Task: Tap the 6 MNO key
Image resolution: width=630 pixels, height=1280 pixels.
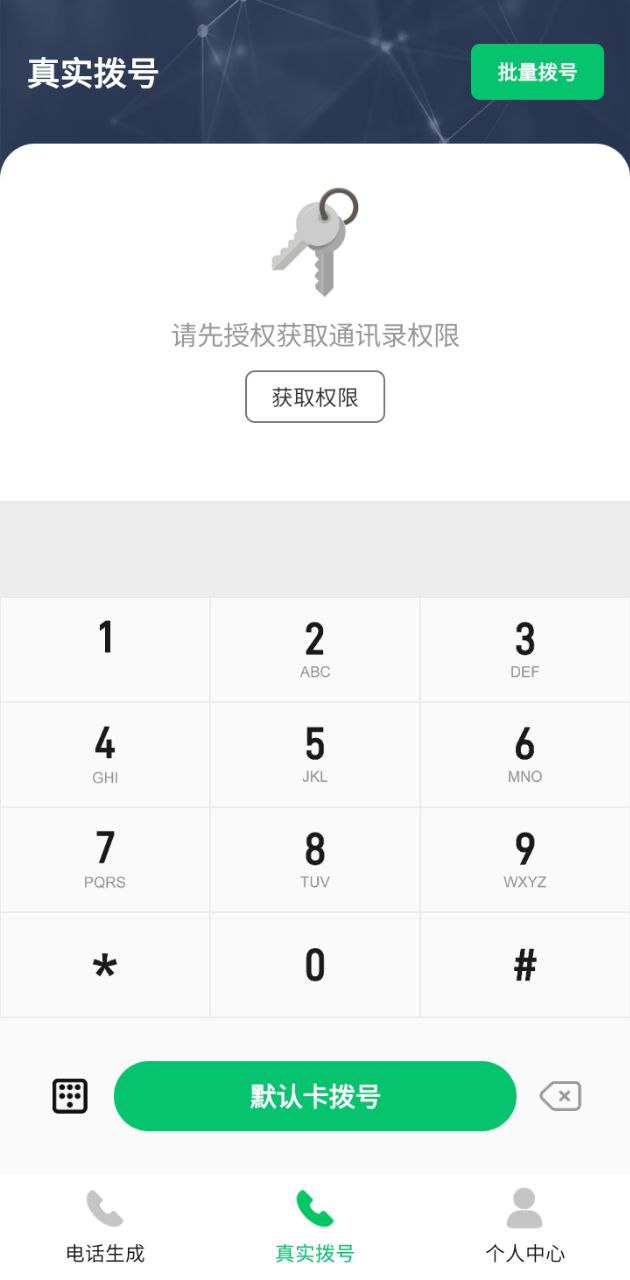Action: click(525, 754)
